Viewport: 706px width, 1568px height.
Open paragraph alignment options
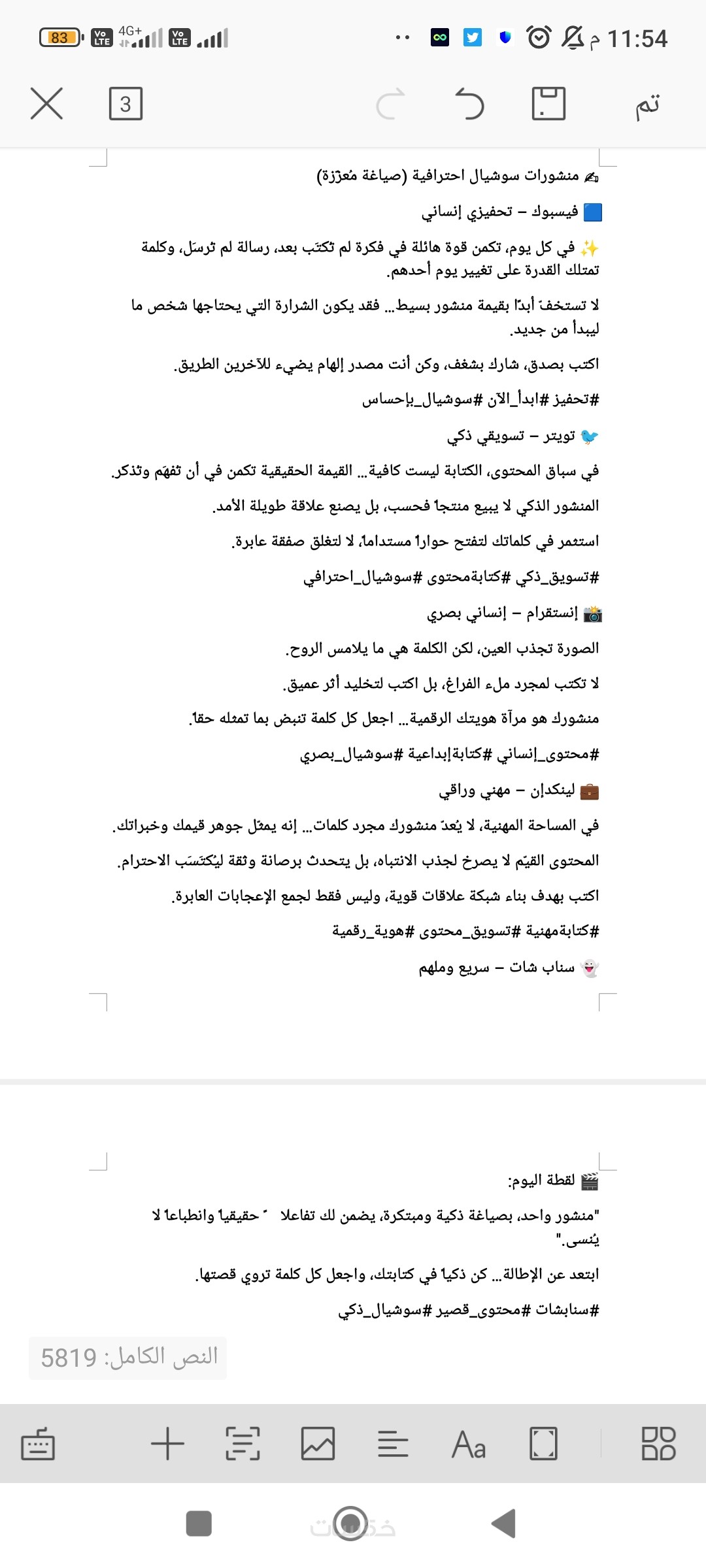click(x=393, y=1444)
